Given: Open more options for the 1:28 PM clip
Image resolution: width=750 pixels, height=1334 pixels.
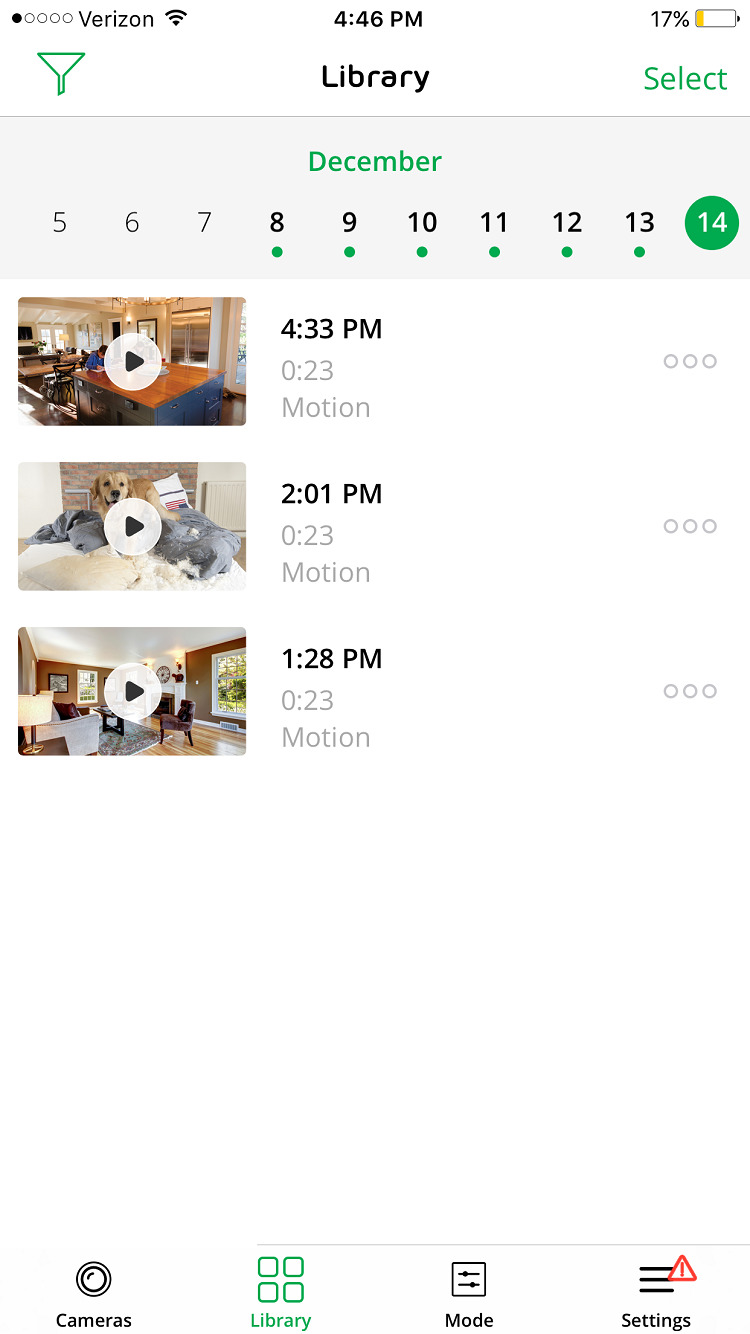Looking at the screenshot, I should pos(690,691).
